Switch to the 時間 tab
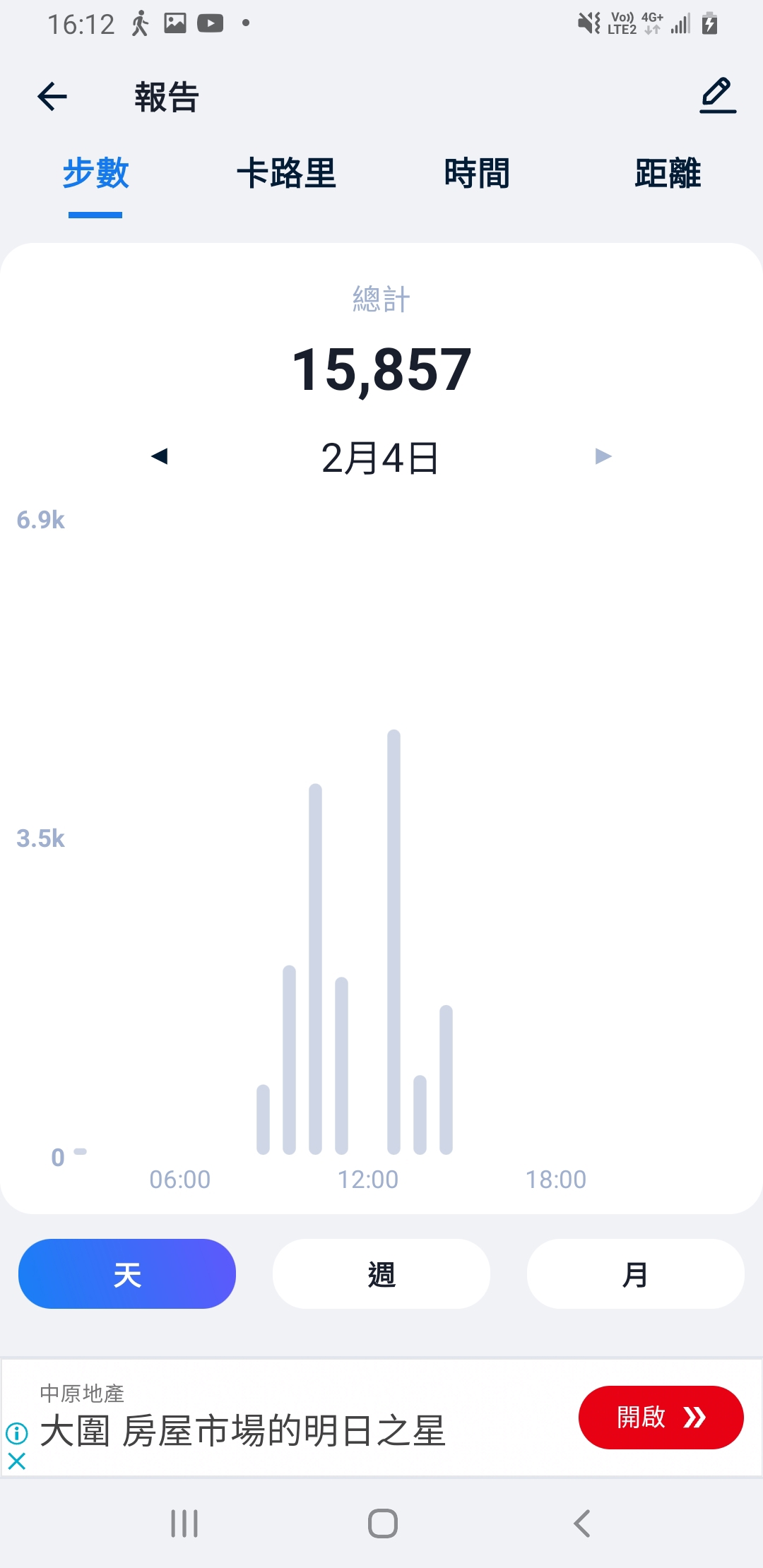 point(477,174)
